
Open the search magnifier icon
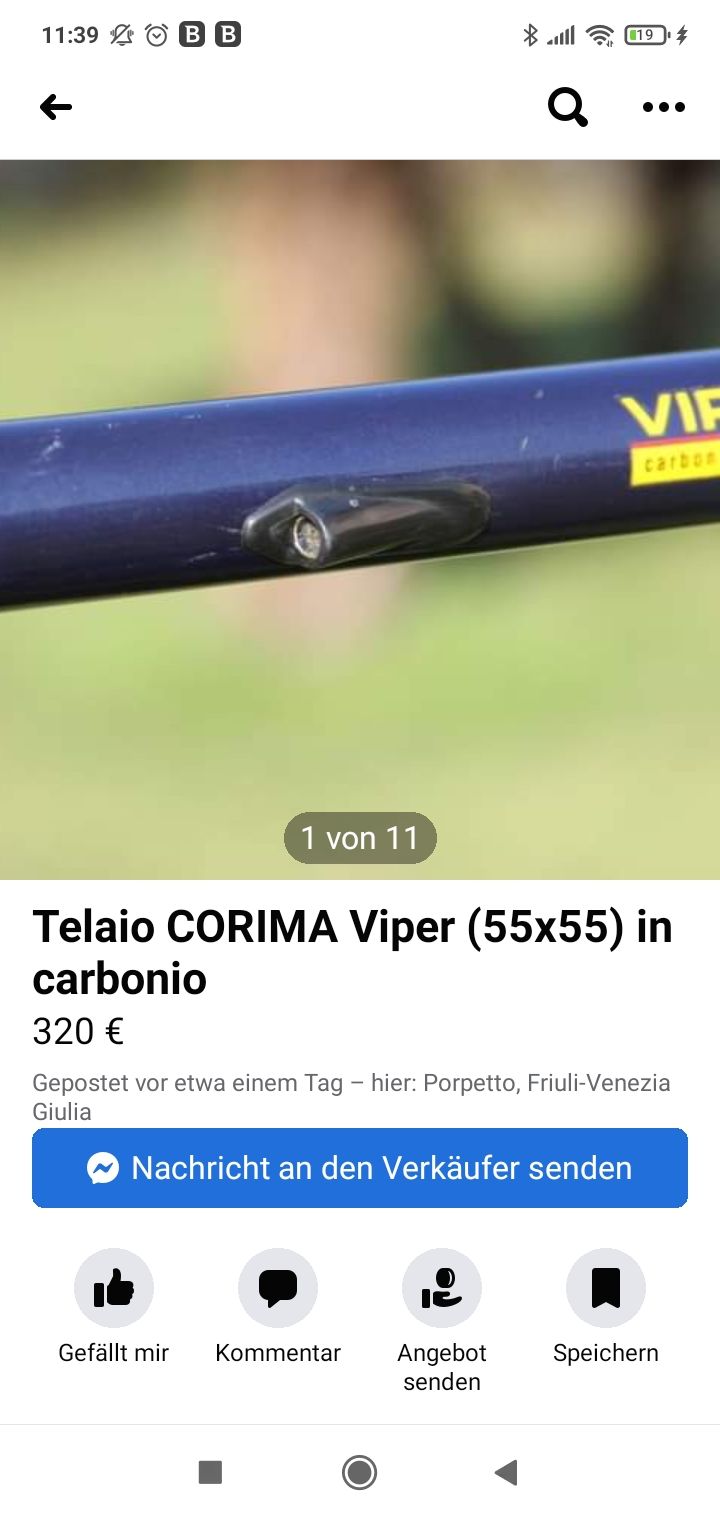click(x=568, y=107)
